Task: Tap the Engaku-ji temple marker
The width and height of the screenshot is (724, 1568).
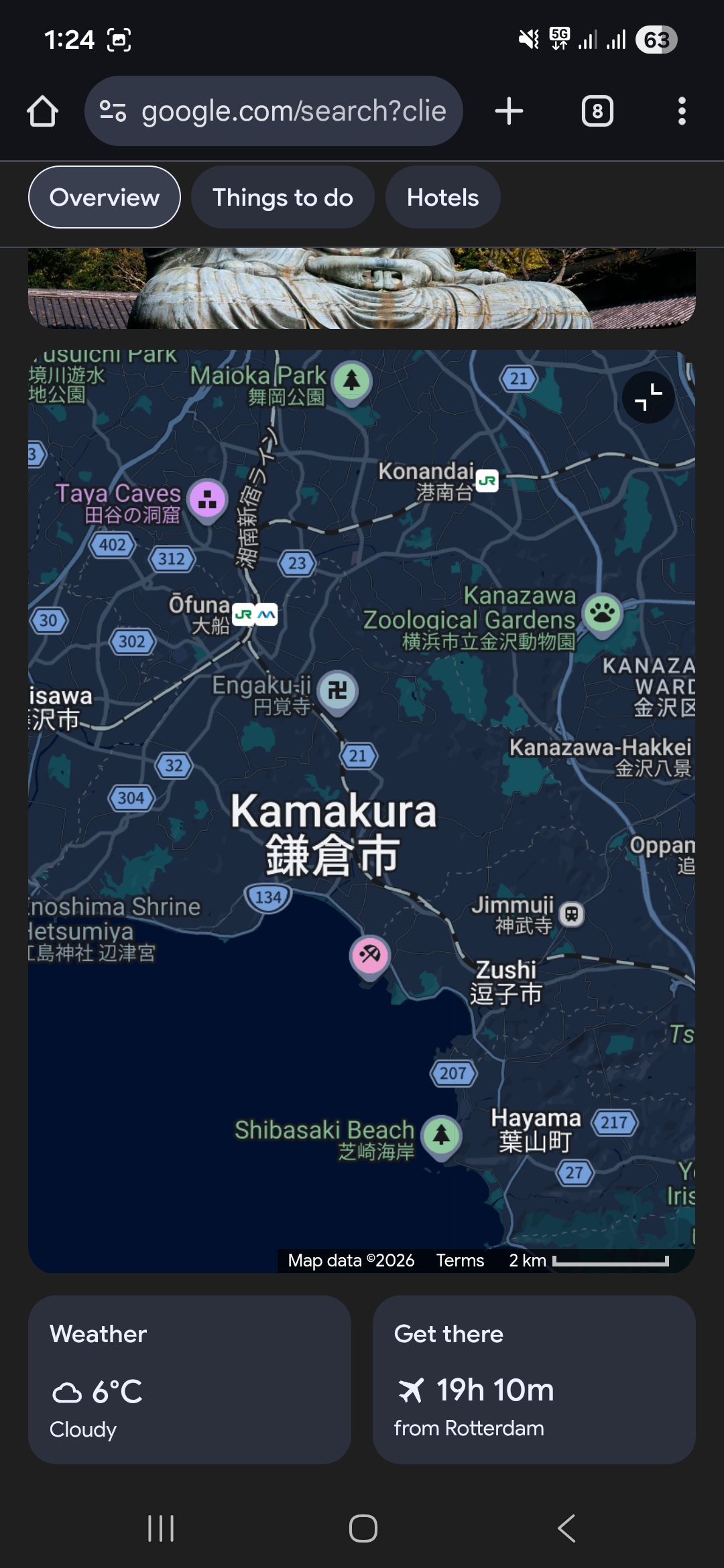Action: click(x=337, y=691)
